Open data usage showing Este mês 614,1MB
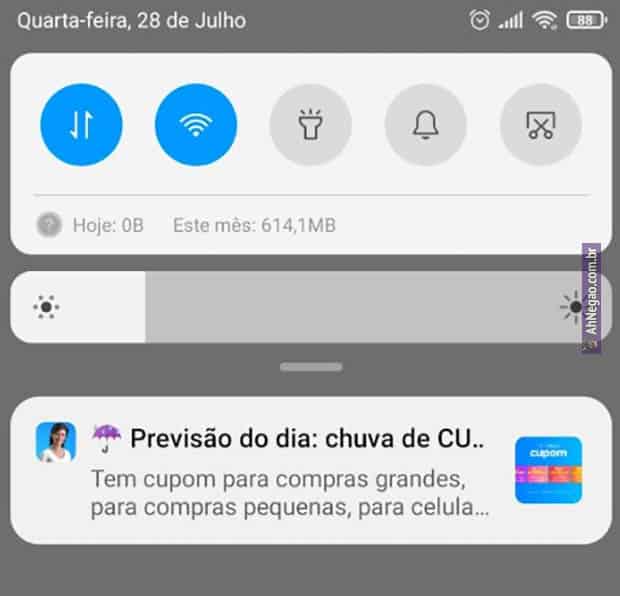Image resolution: width=620 pixels, height=596 pixels. tap(253, 225)
